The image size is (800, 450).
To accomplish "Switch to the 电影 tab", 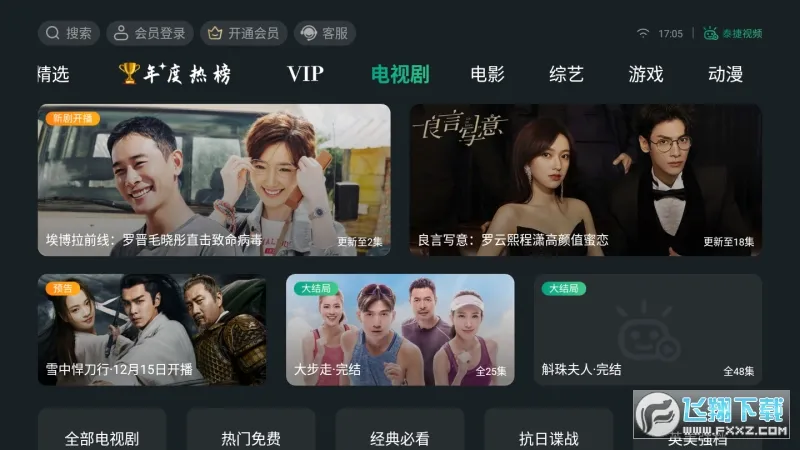I will (487, 74).
